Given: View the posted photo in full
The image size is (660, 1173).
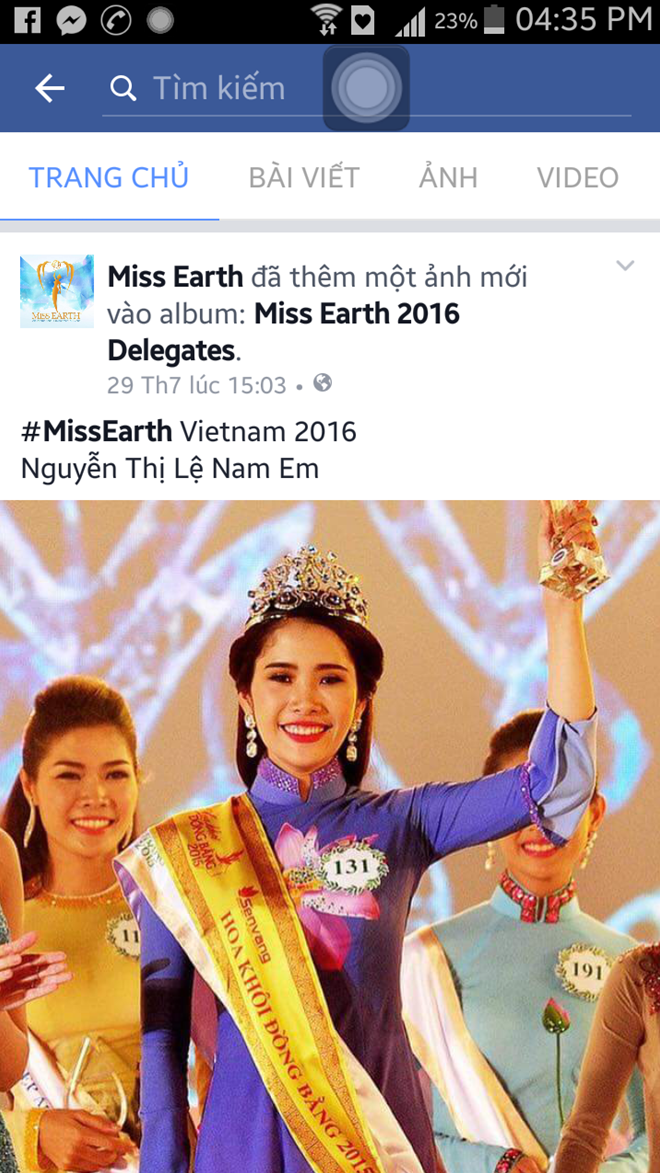Looking at the screenshot, I should (x=330, y=836).
